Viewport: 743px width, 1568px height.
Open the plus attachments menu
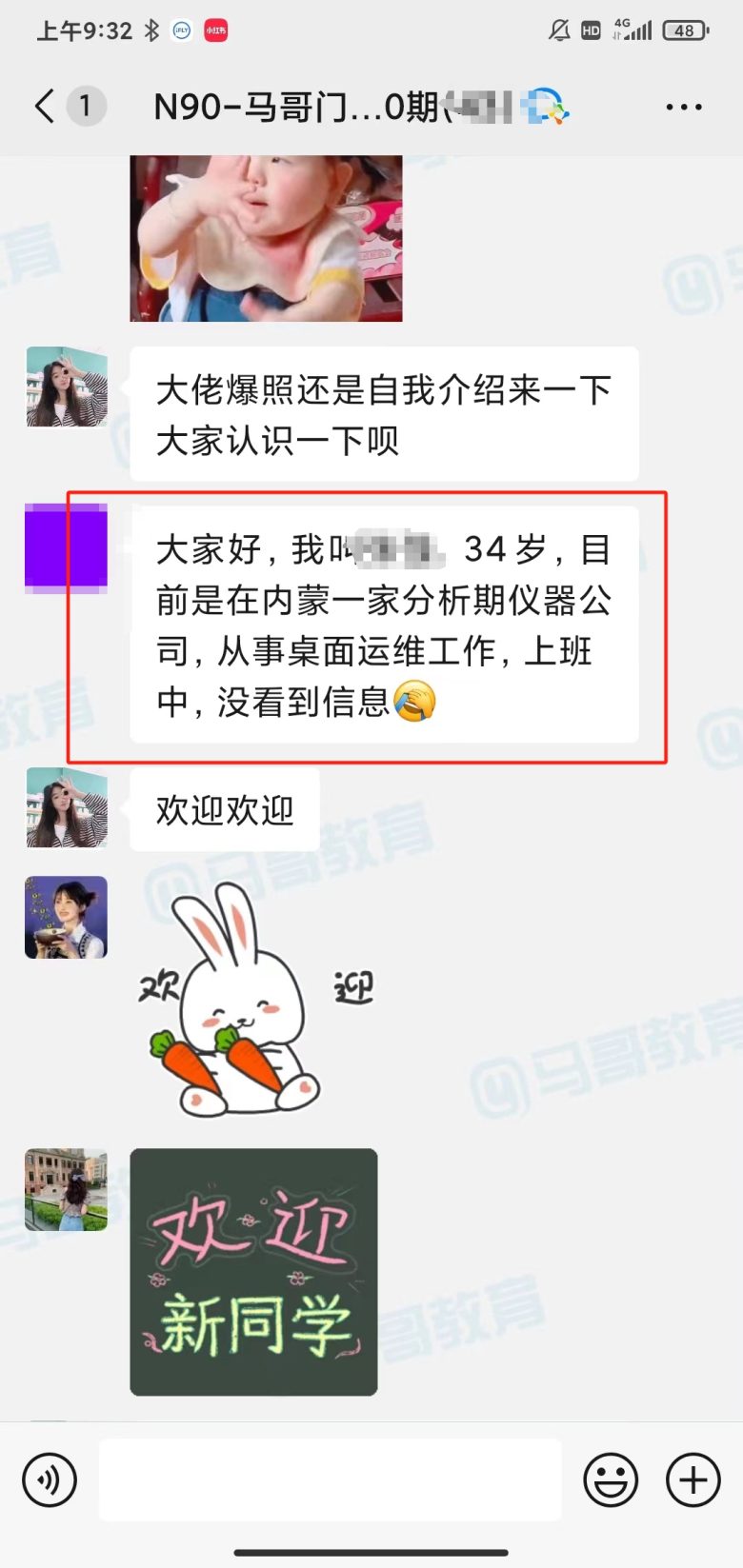(x=693, y=1479)
